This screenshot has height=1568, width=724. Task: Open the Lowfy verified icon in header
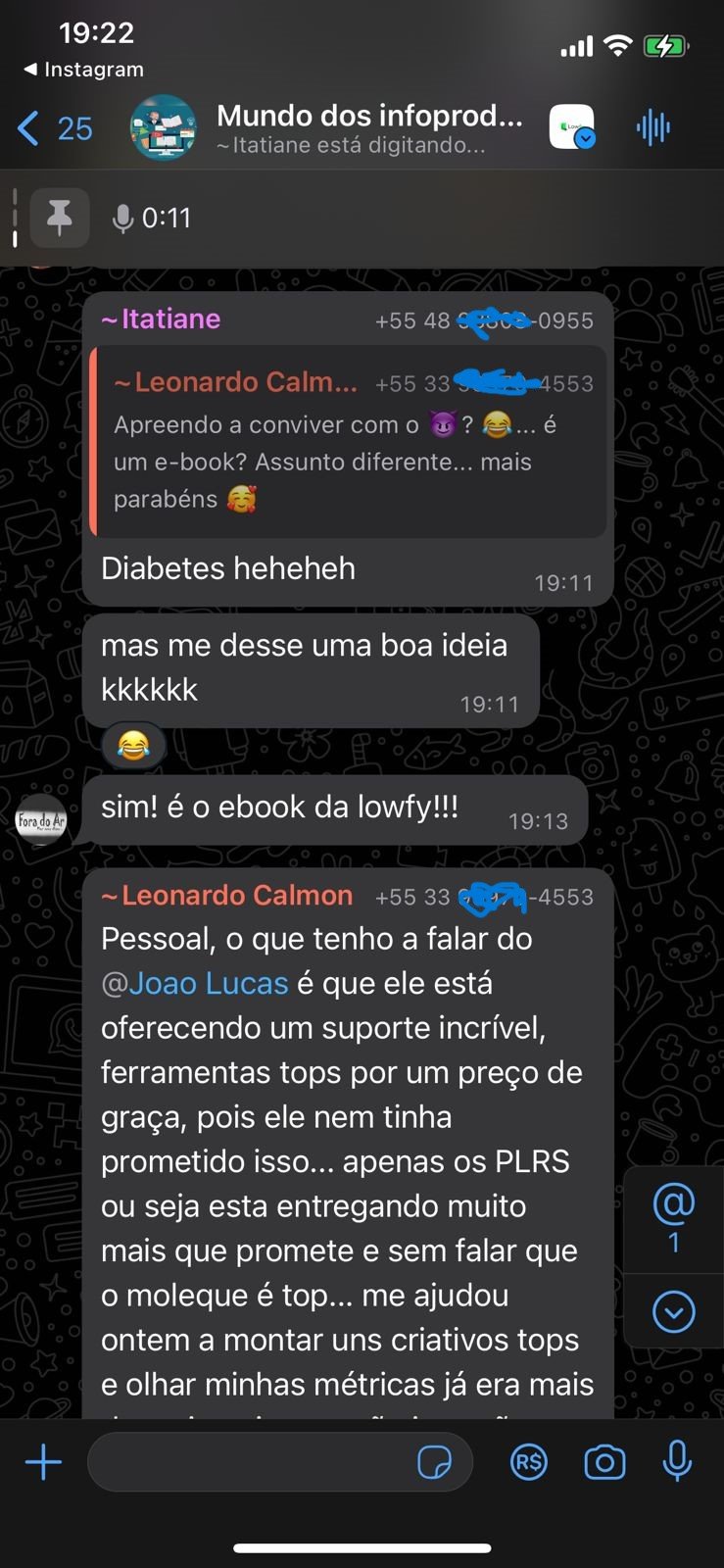(572, 127)
